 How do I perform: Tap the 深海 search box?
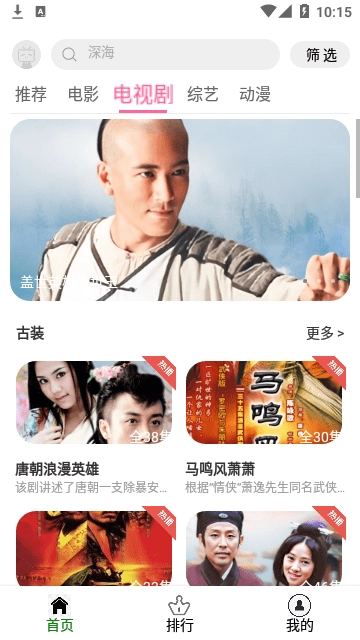point(165,54)
